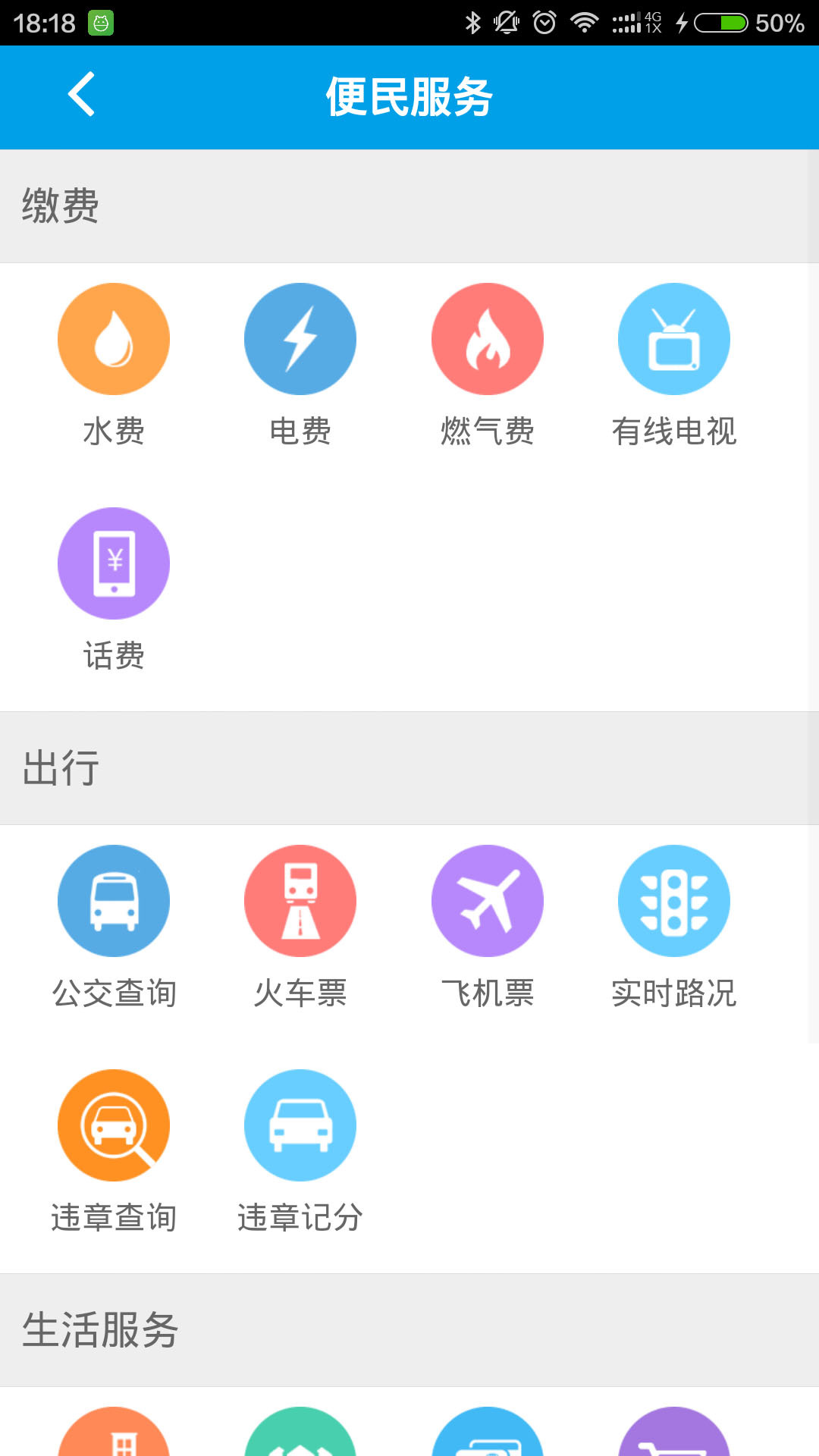
Task: Open the first icon under 生活服务
Action: (x=114, y=1433)
